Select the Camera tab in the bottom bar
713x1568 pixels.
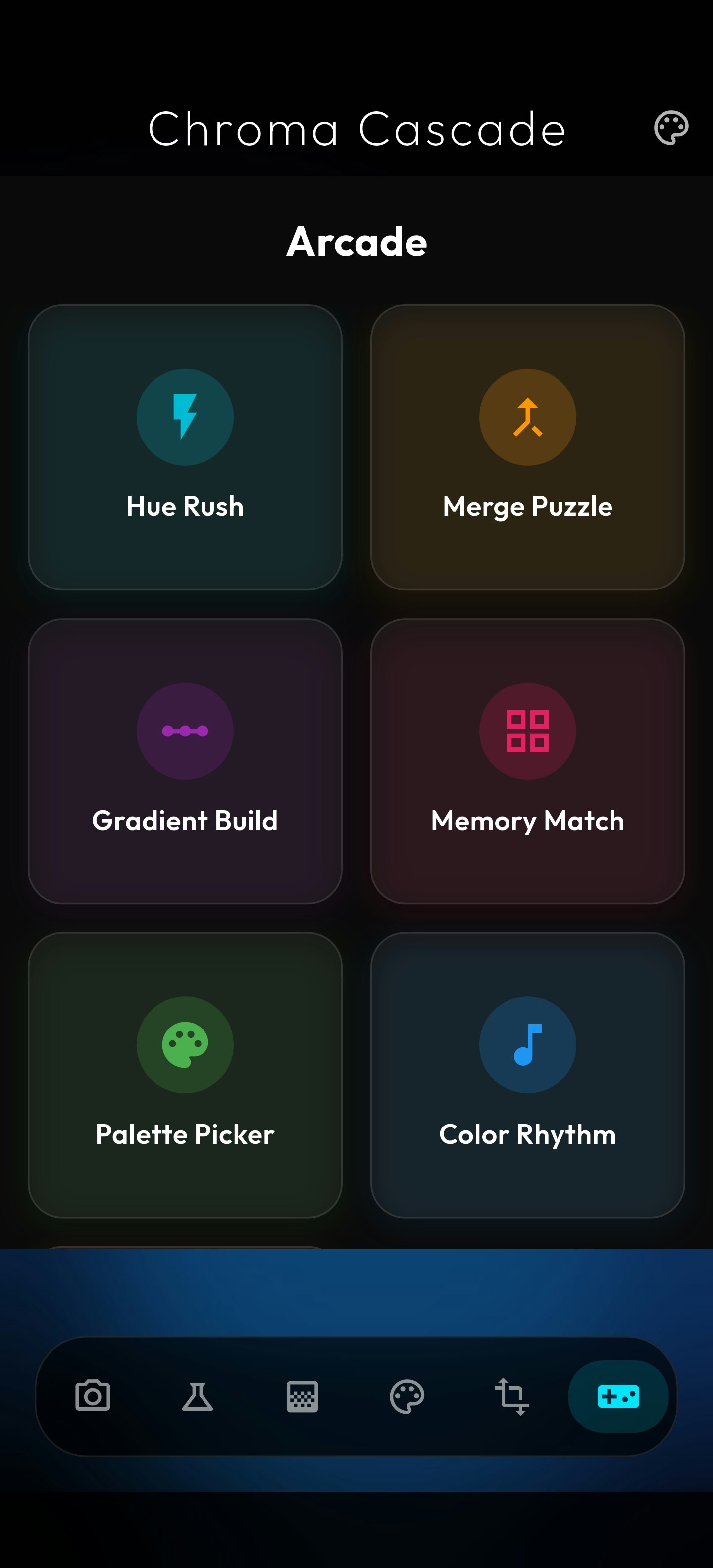click(x=93, y=1397)
